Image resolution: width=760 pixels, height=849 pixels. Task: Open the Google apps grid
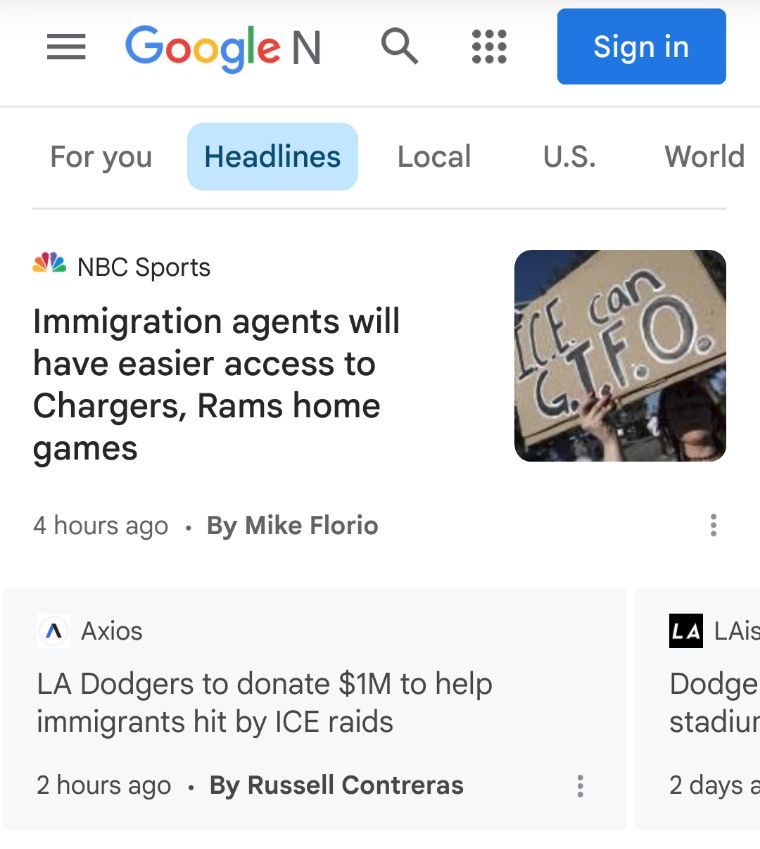pyautogui.click(x=487, y=46)
